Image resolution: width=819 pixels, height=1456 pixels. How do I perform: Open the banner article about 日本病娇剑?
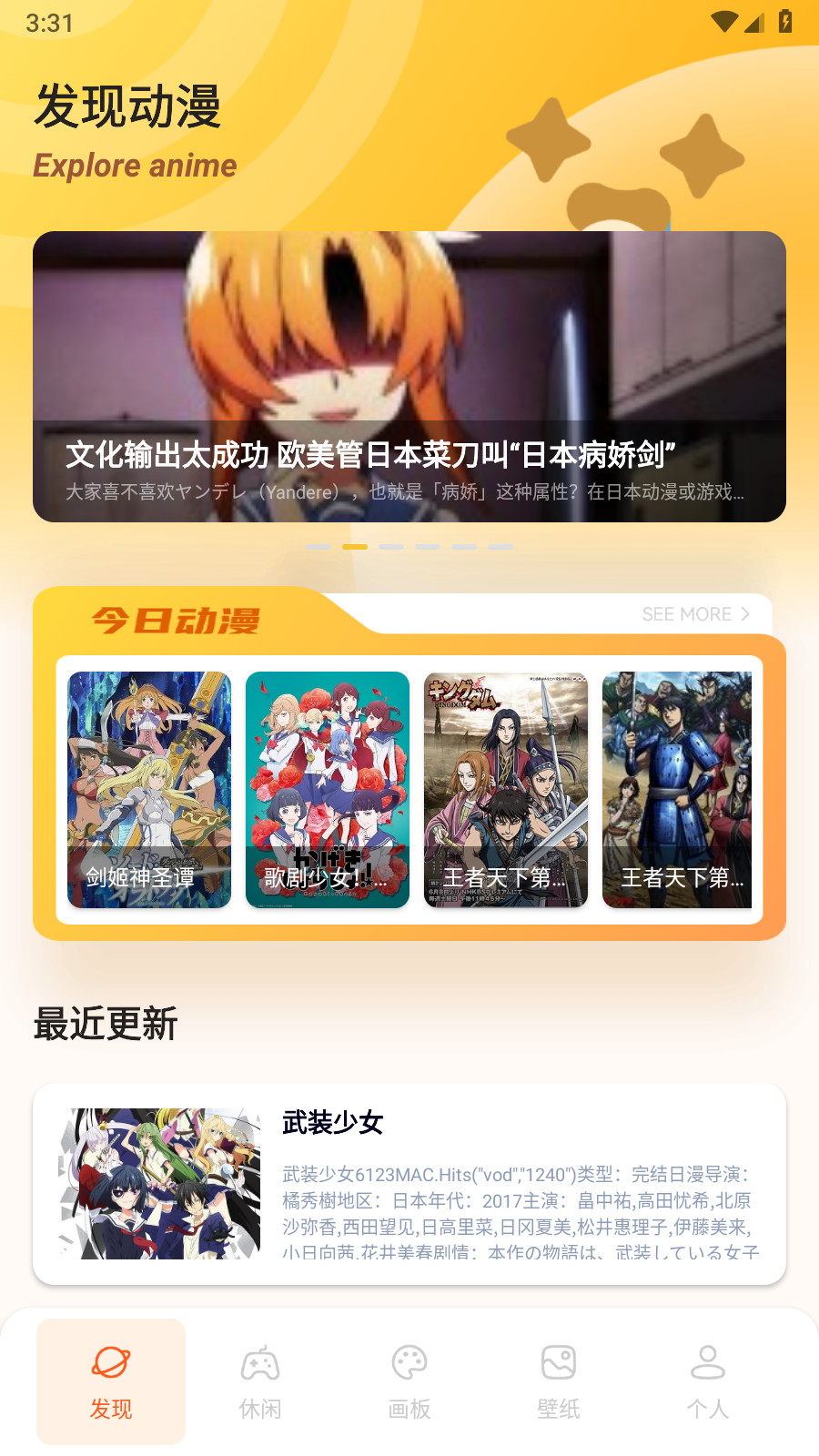[409, 377]
